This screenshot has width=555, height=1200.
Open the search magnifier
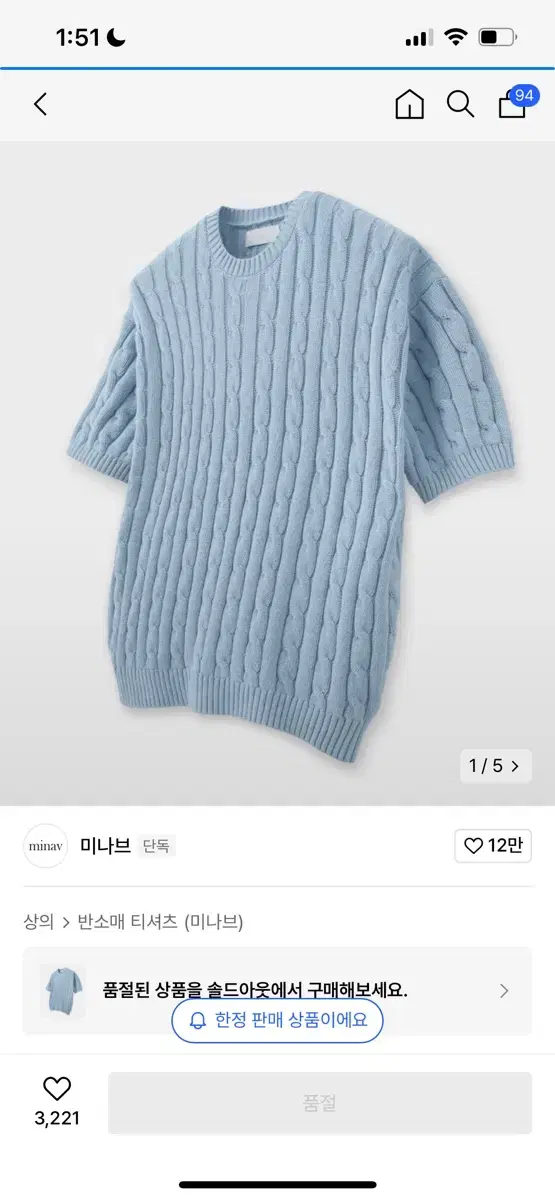[460, 104]
